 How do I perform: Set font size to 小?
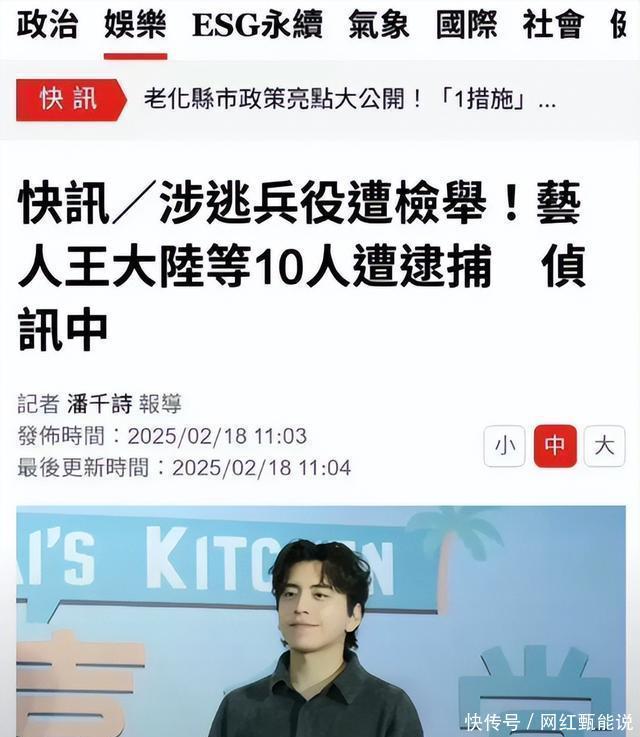(x=504, y=446)
